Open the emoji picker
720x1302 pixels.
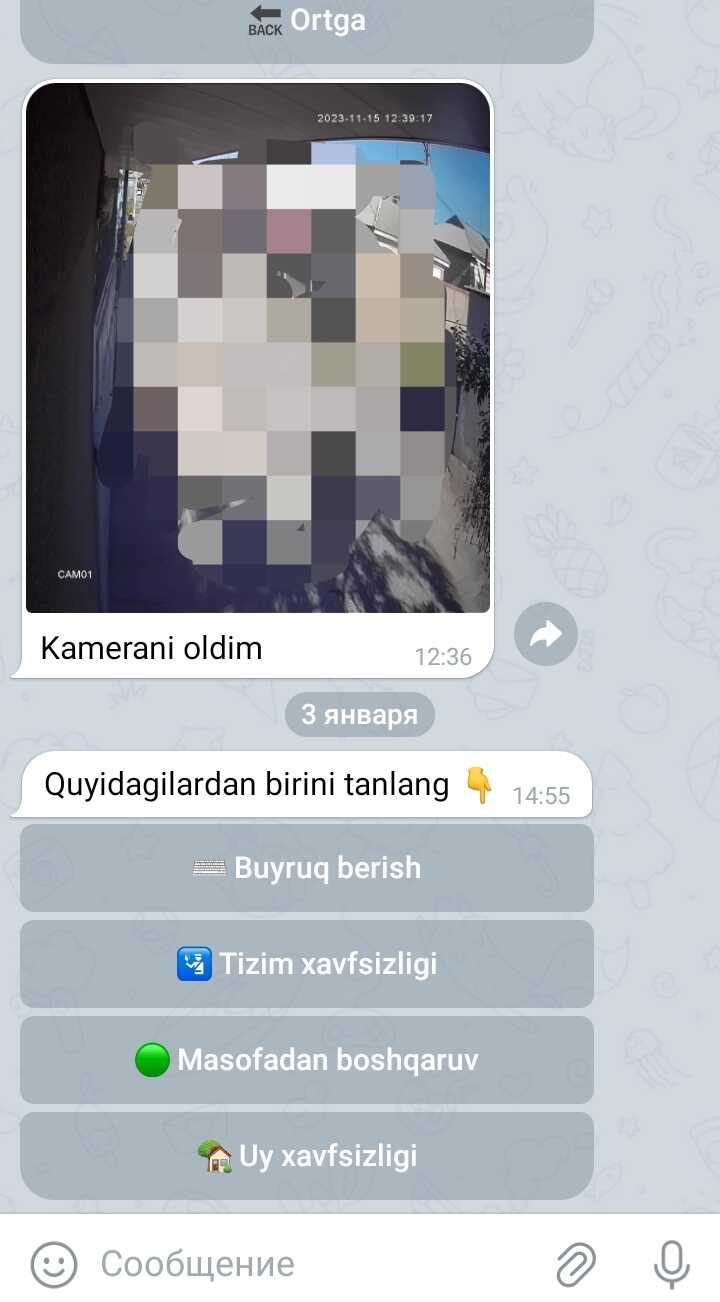(54, 1264)
